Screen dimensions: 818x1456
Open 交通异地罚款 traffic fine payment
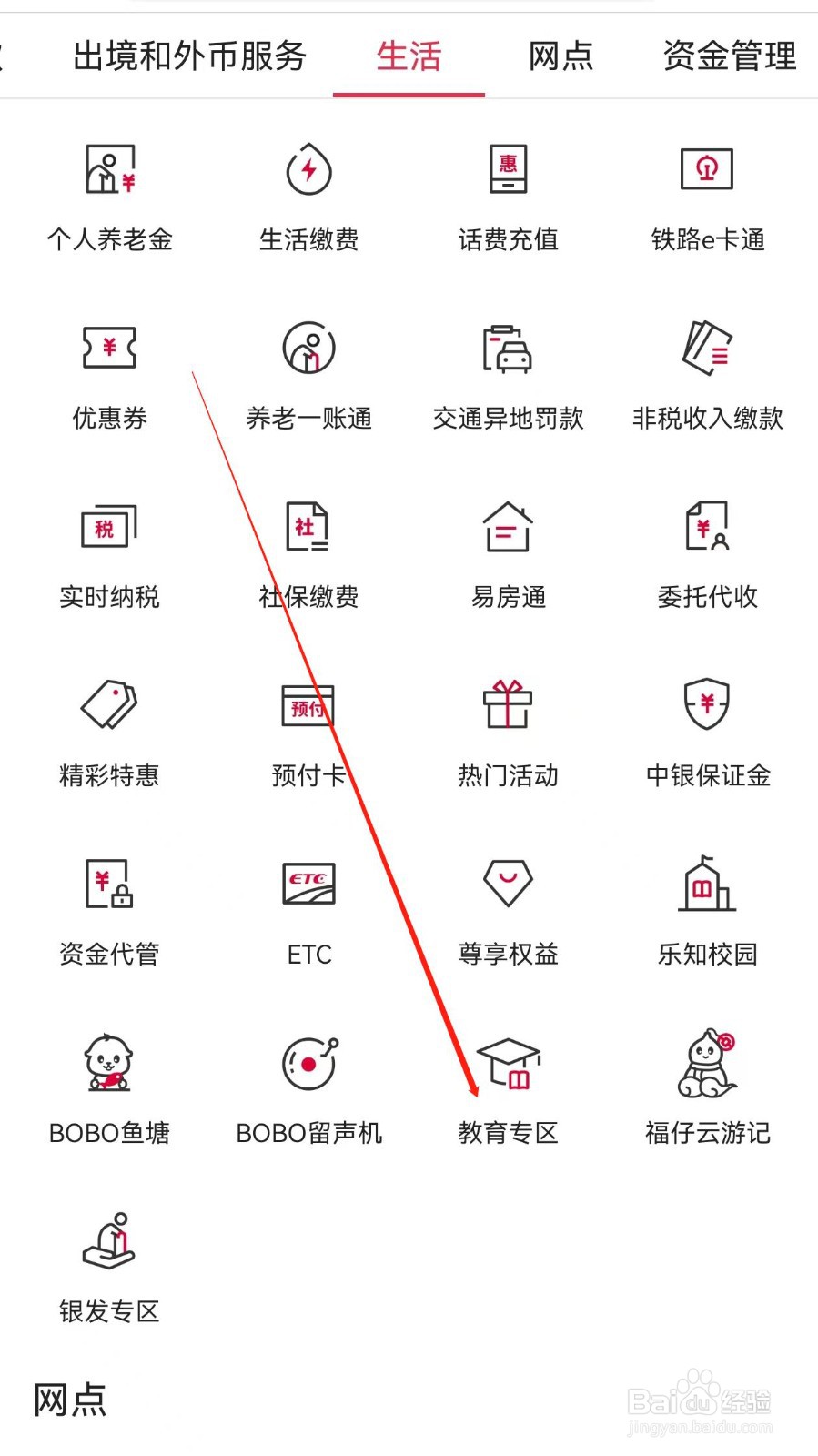508,373
